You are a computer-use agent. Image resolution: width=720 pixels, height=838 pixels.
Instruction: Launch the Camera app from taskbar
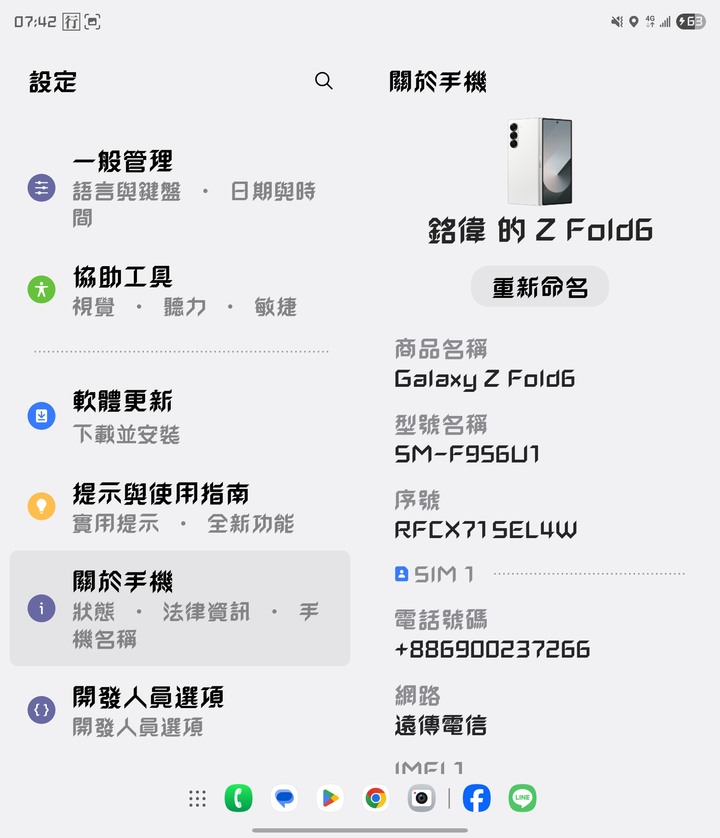(422, 798)
